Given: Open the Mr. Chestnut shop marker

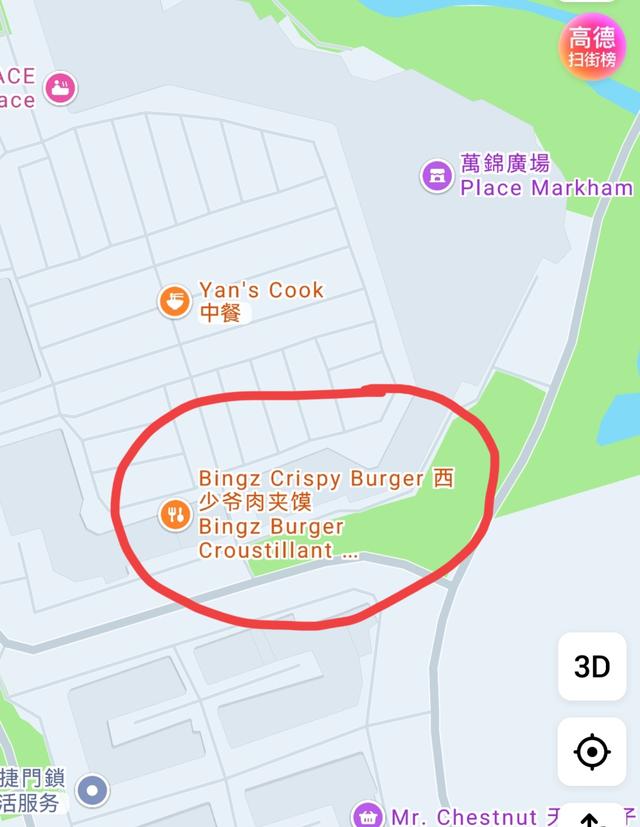Looking at the screenshot, I should (x=369, y=815).
